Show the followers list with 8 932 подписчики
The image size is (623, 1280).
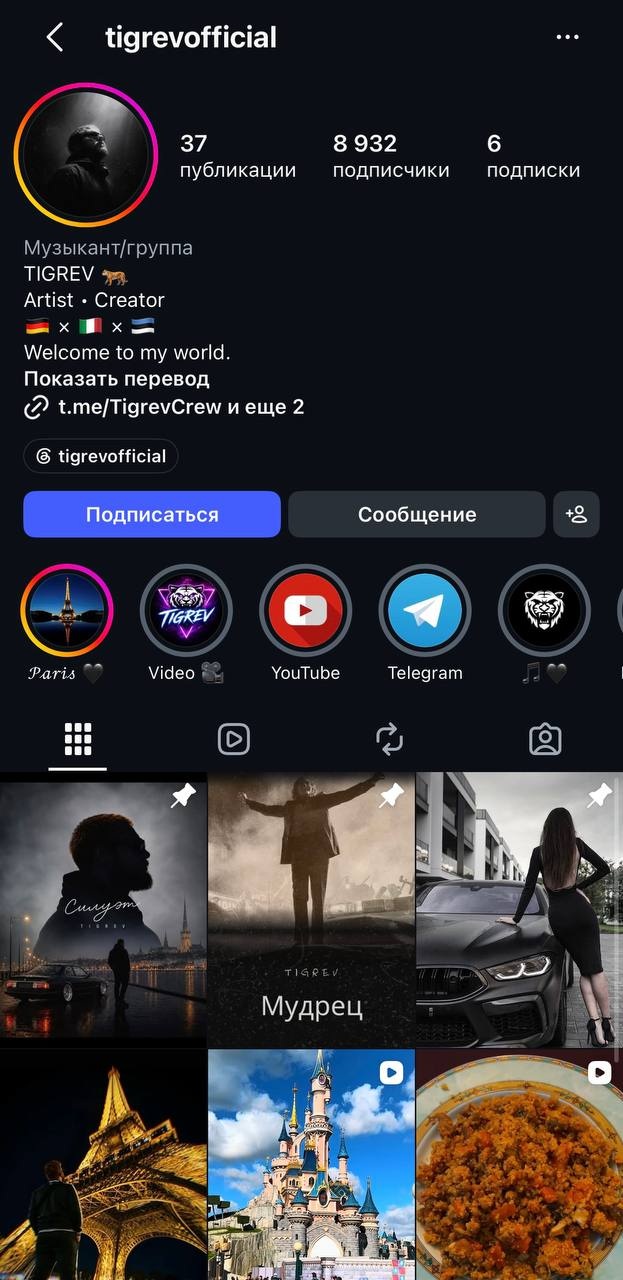pos(391,156)
